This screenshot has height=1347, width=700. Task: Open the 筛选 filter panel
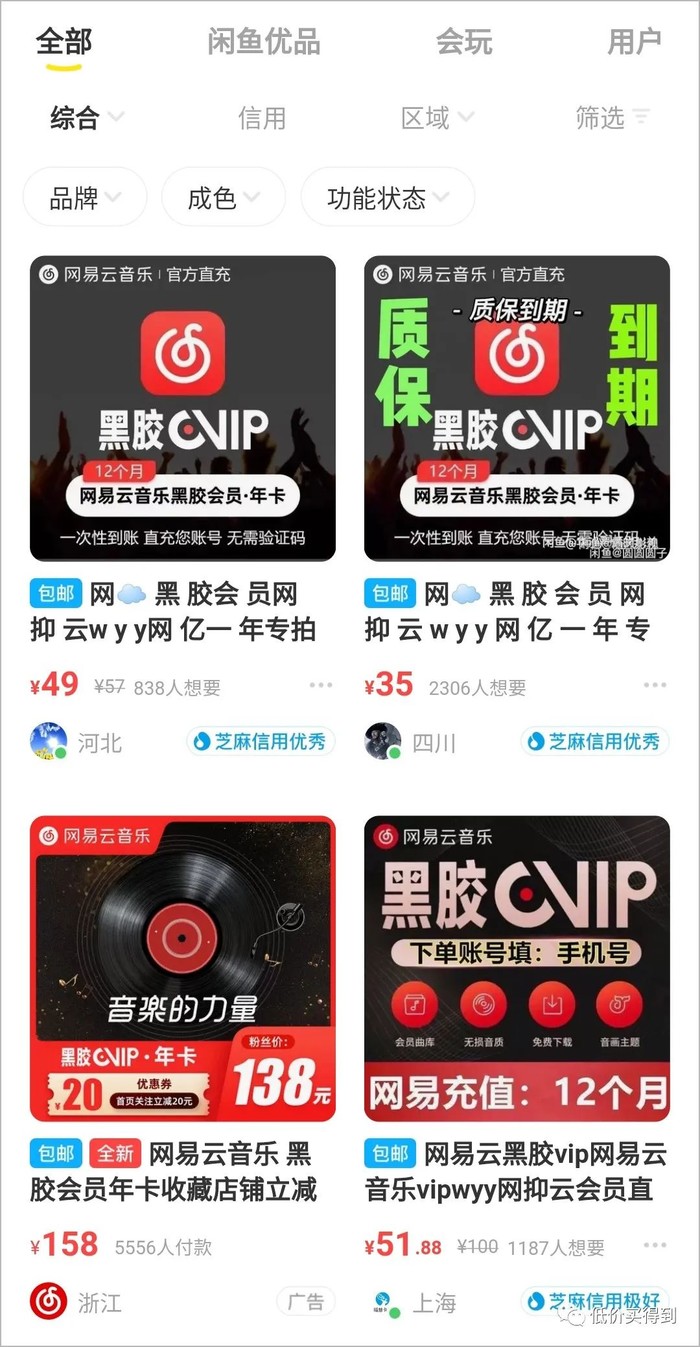point(612,118)
